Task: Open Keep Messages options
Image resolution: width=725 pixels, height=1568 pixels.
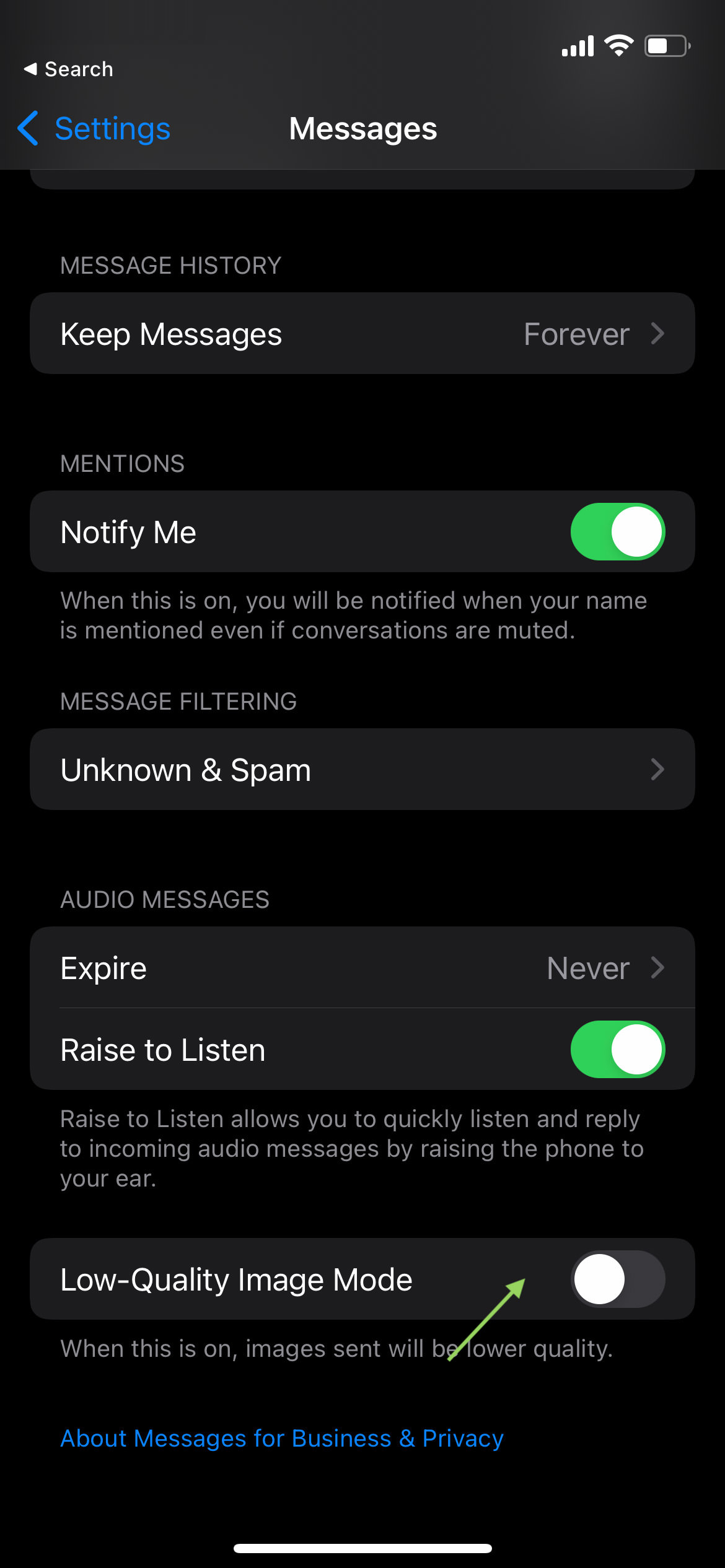Action: (362, 334)
